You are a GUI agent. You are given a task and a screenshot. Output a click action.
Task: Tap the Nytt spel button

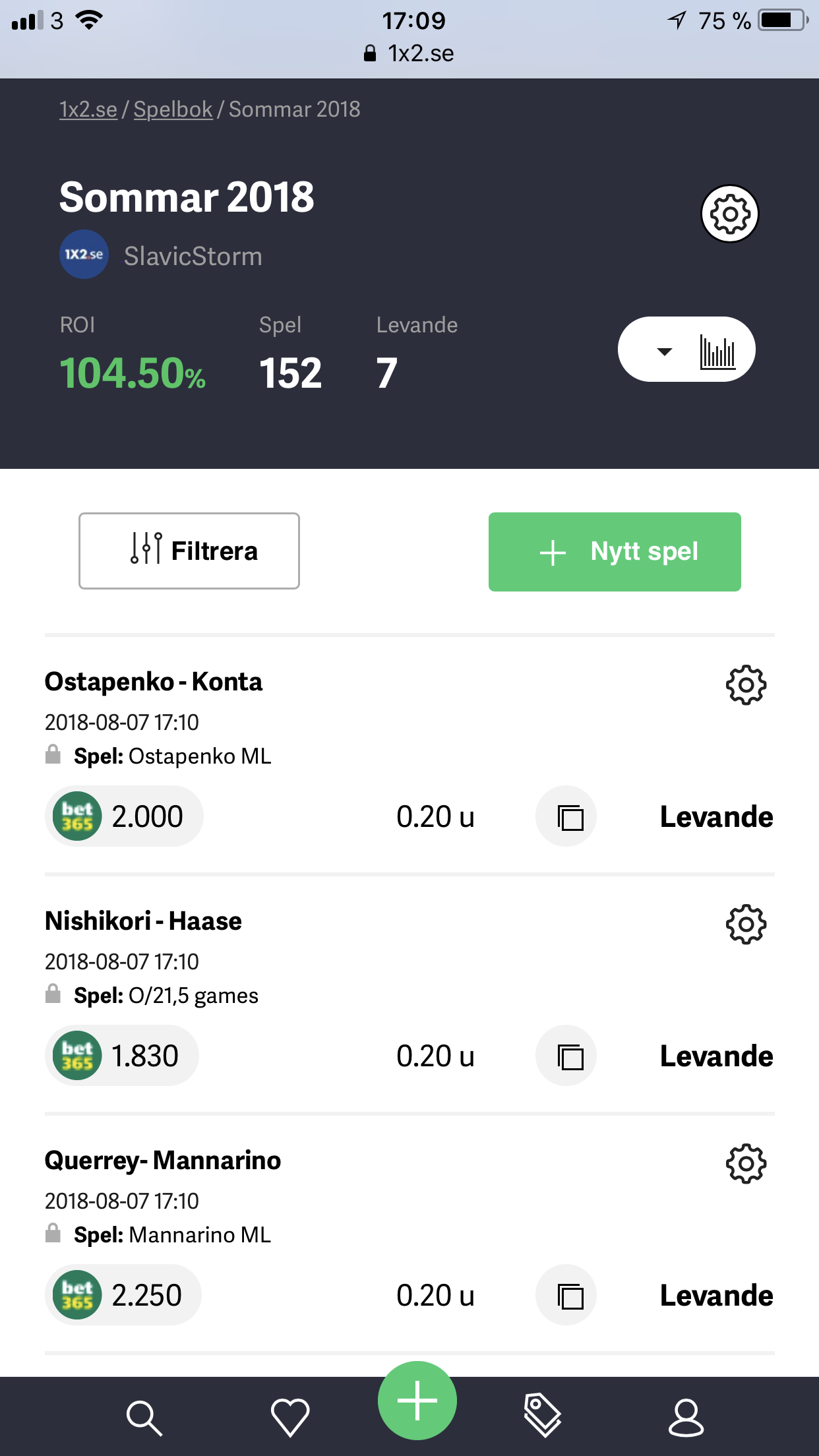(x=615, y=552)
